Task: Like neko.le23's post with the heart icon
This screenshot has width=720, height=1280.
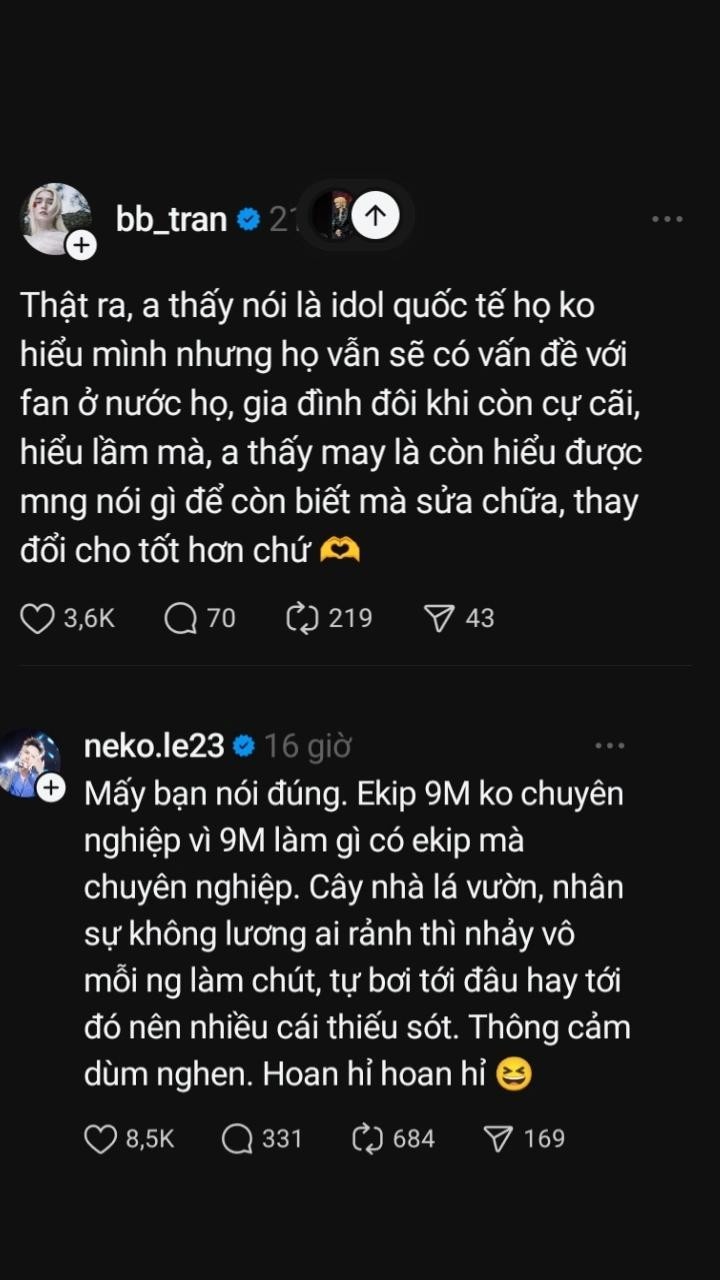Action: (x=100, y=1137)
